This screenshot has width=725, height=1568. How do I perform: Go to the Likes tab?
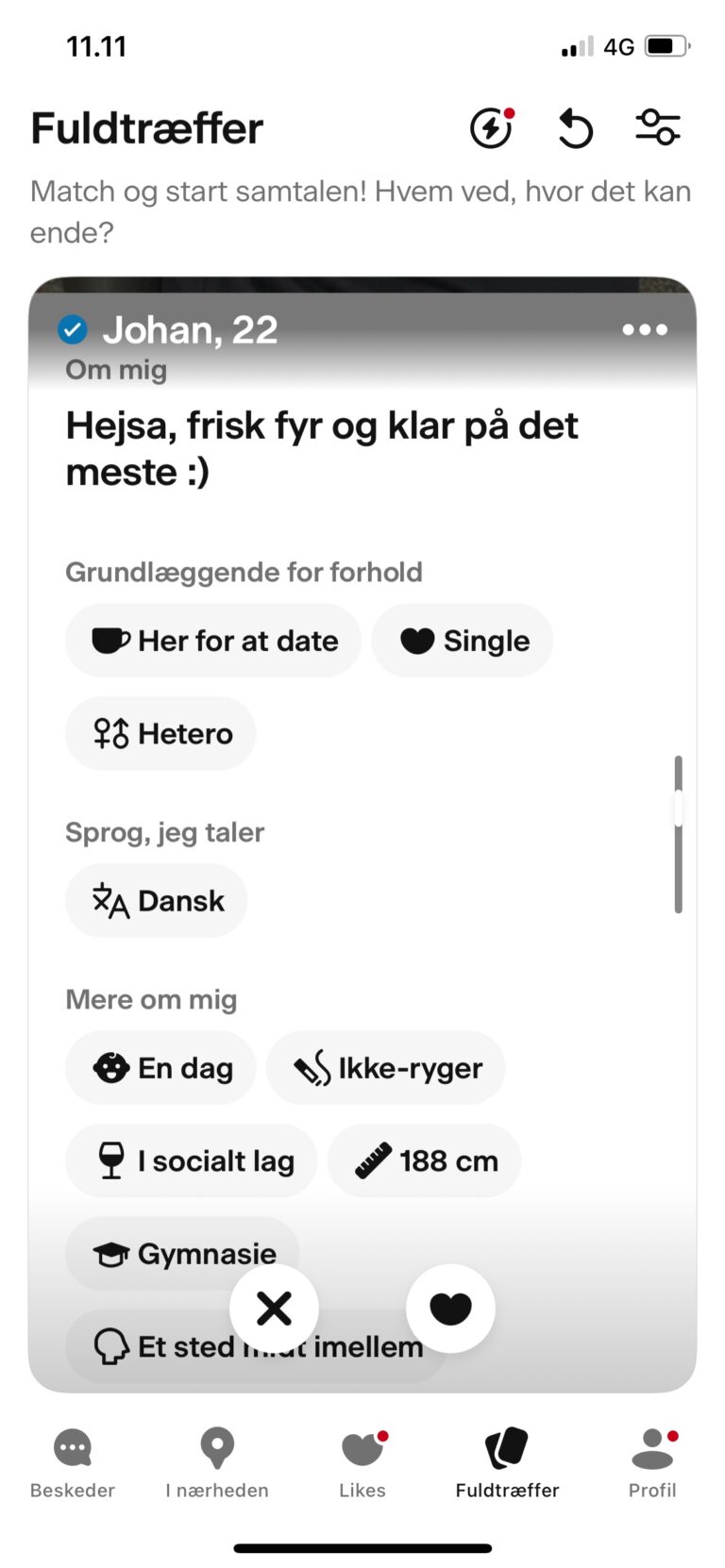tap(362, 1462)
